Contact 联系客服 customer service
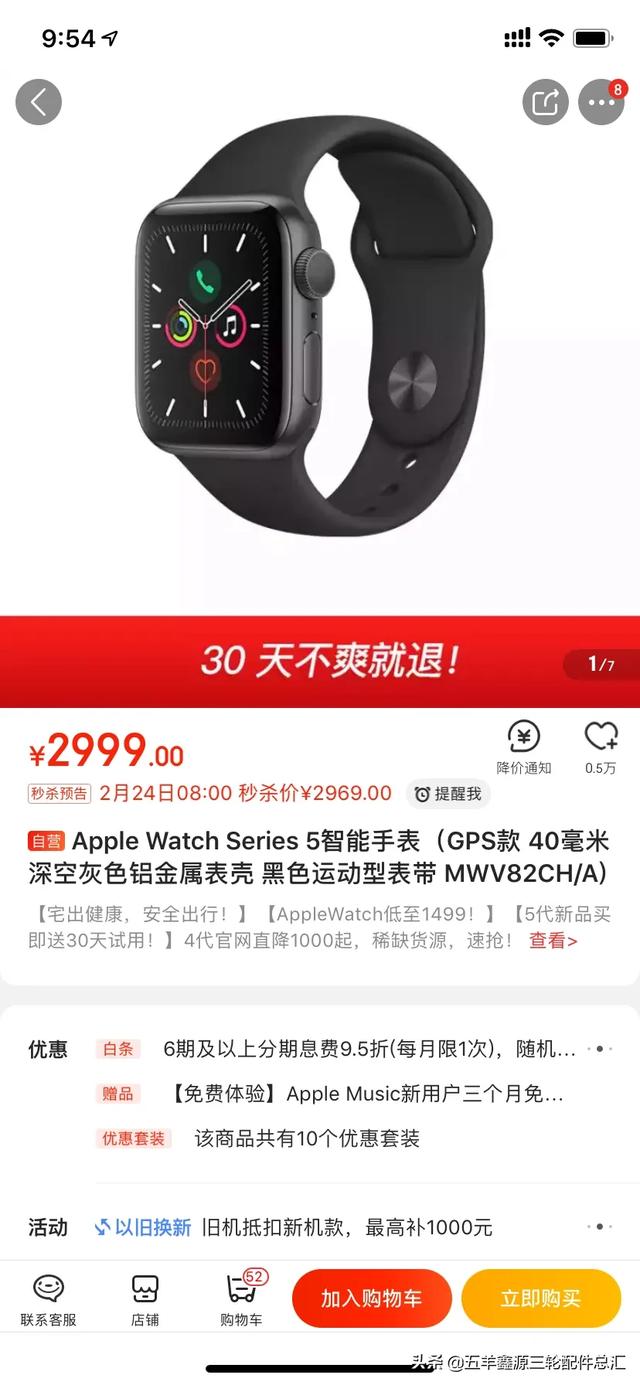640x1385 pixels. [48, 1299]
